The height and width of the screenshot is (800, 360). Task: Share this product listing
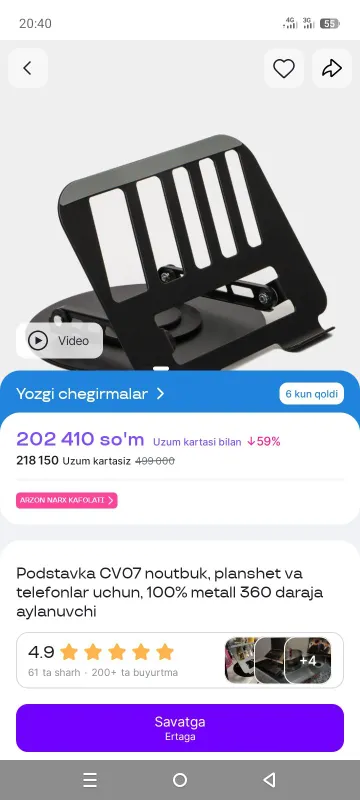click(x=331, y=68)
